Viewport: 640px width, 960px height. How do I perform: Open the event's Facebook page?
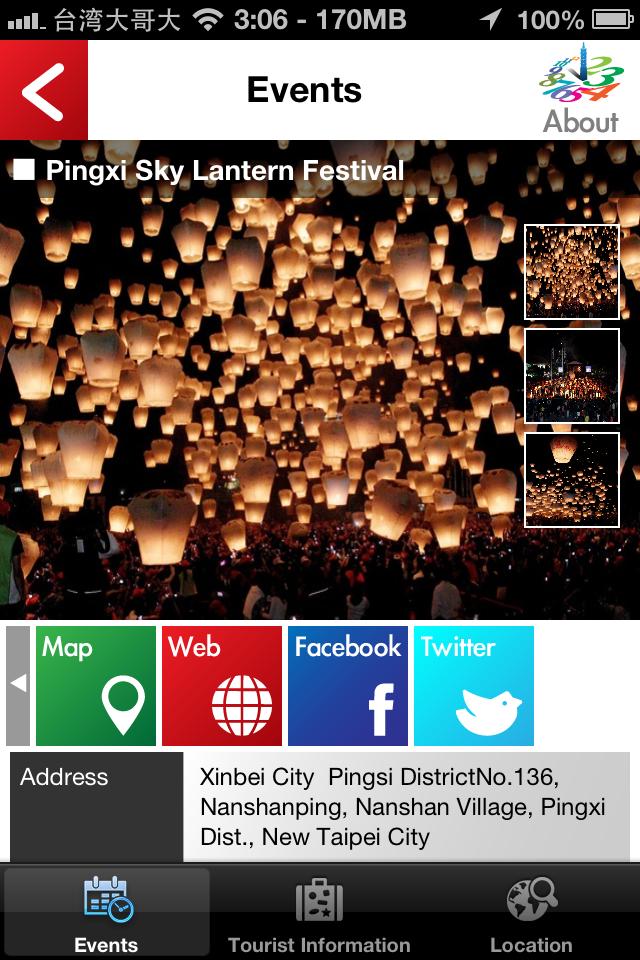[x=348, y=686]
